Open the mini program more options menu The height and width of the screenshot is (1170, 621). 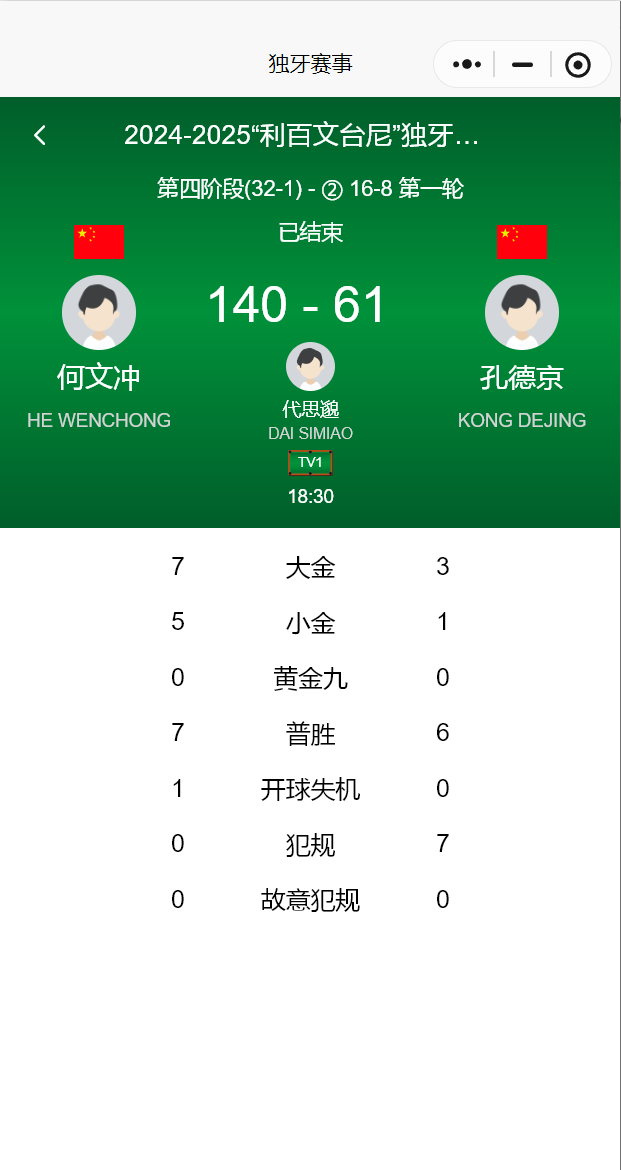(467, 65)
